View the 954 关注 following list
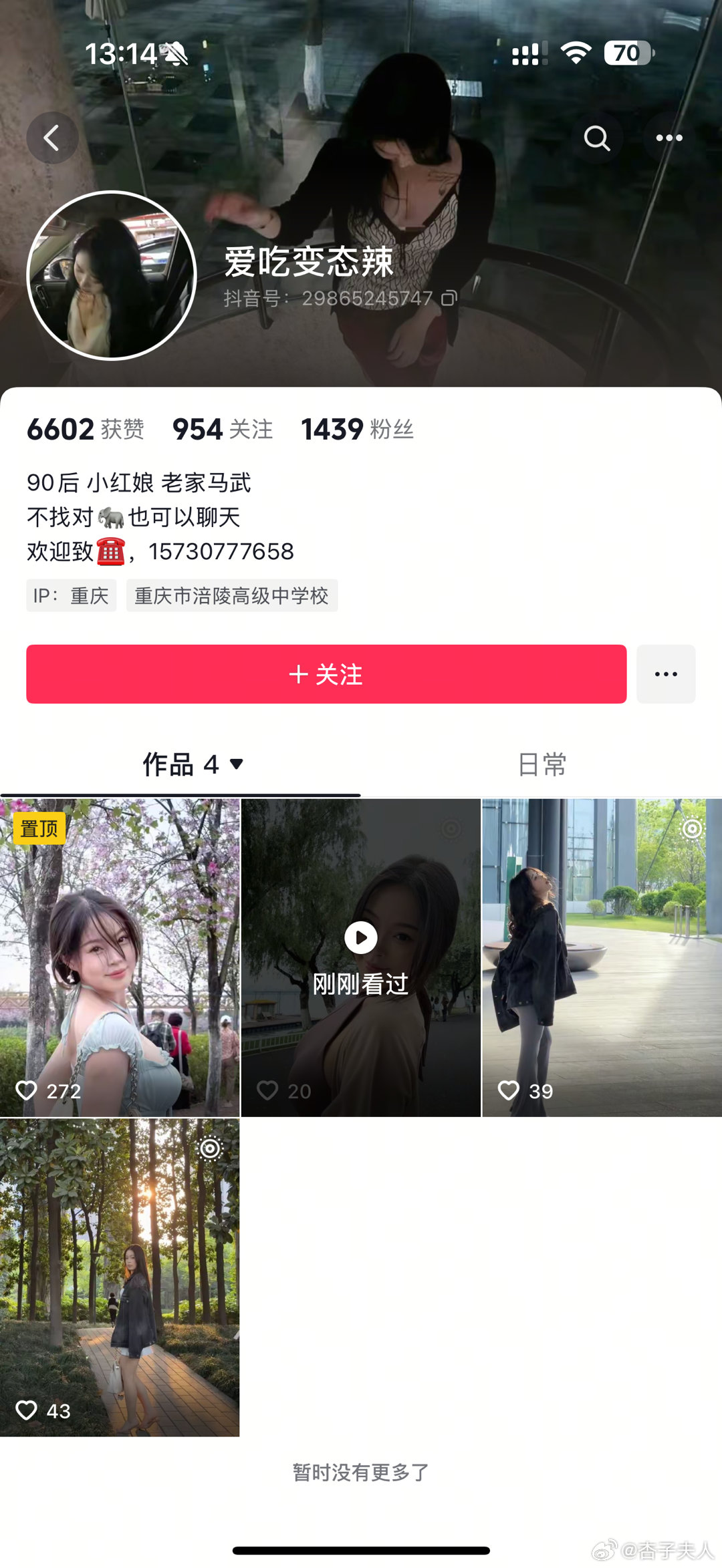 tap(223, 429)
